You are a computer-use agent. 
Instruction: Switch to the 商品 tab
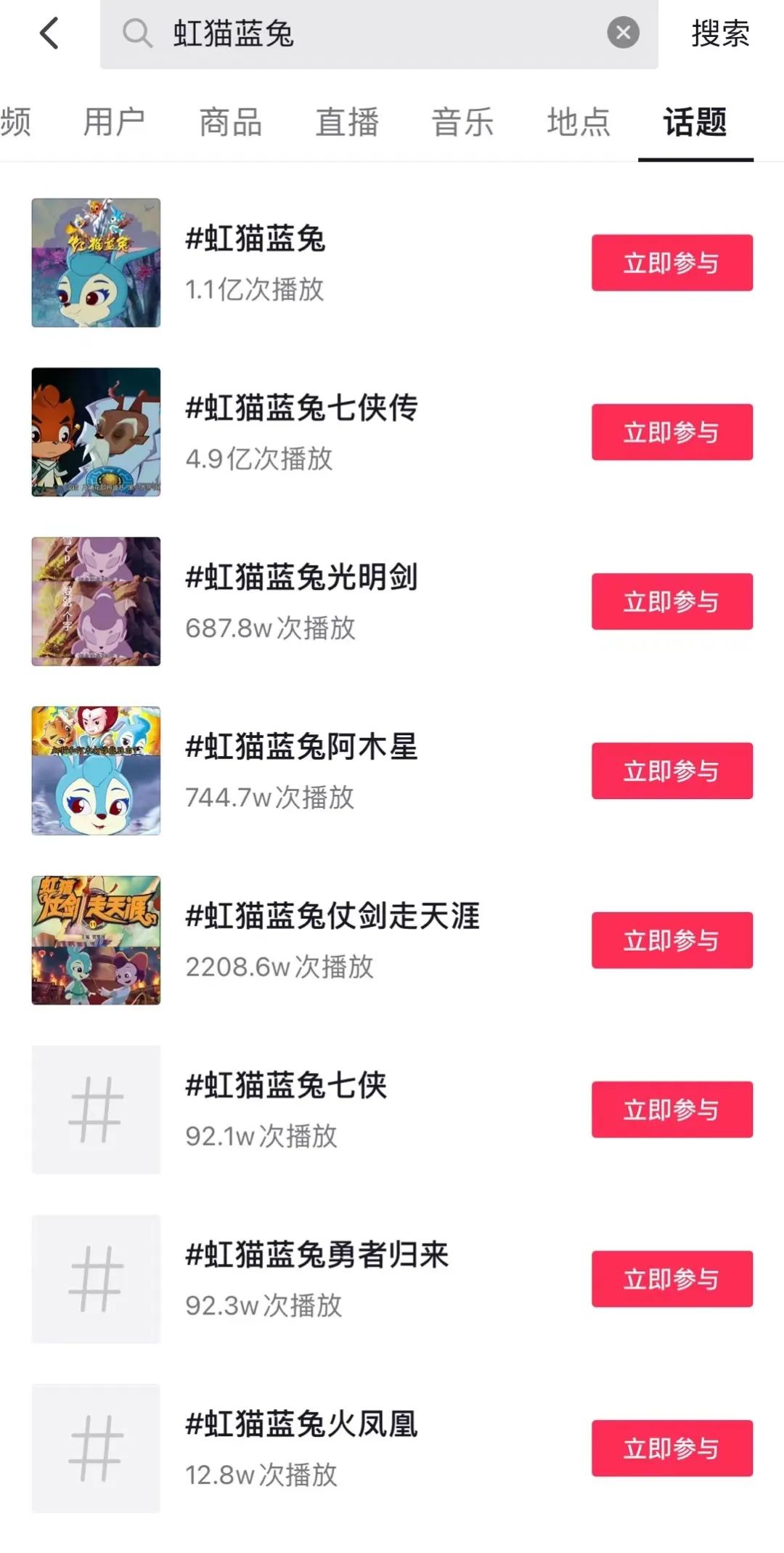[x=230, y=122]
